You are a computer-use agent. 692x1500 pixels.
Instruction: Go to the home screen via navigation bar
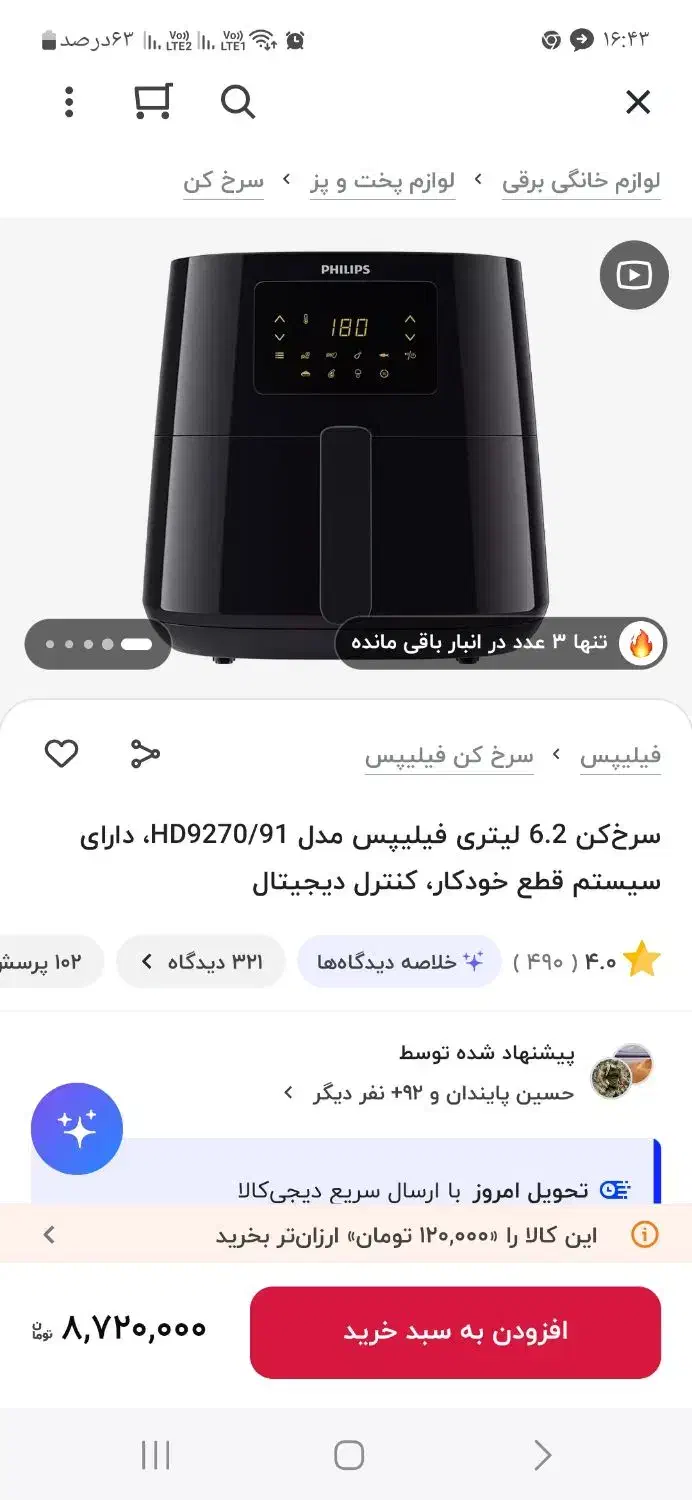[x=348, y=1455]
